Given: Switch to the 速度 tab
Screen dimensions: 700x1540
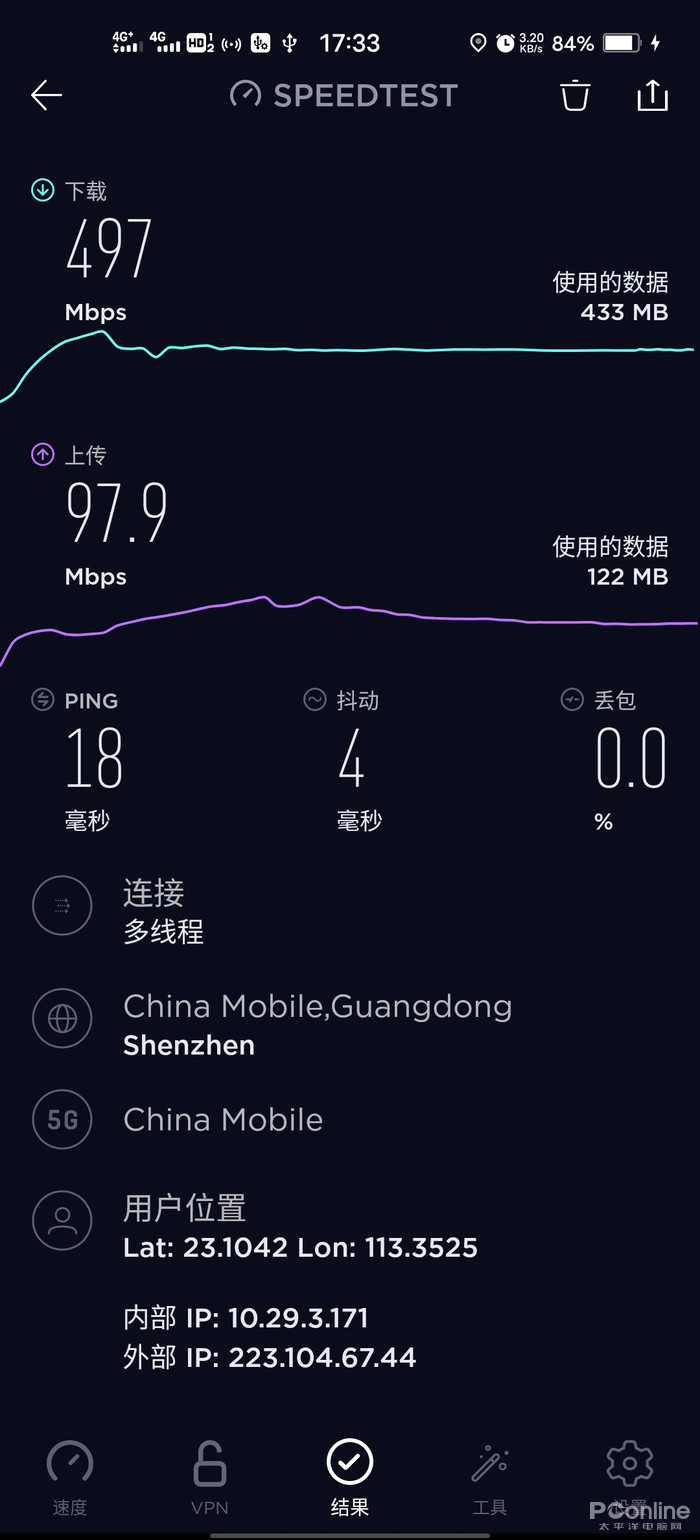Looking at the screenshot, I should [70, 1478].
